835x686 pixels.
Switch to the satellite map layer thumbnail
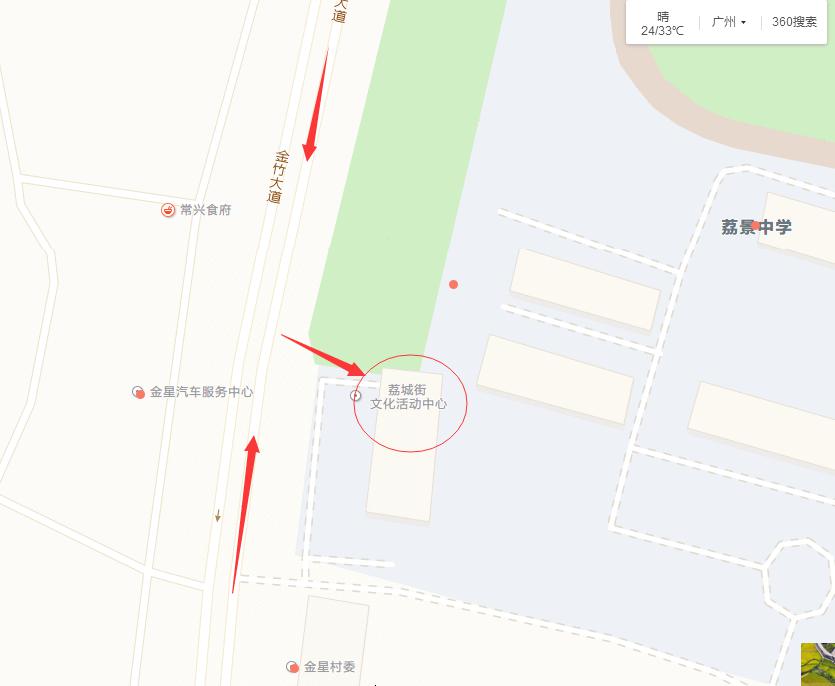818,664
